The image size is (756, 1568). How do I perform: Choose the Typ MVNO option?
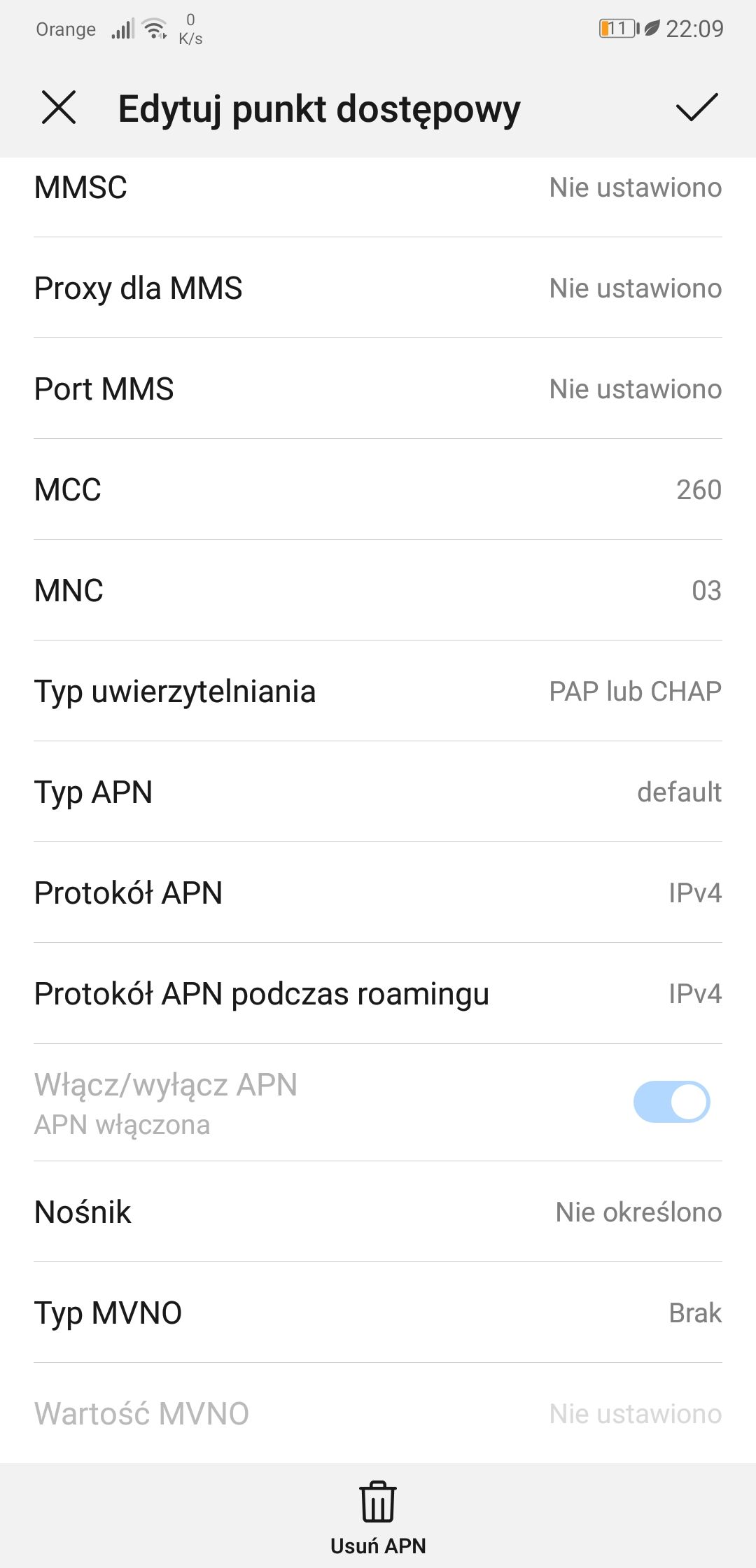pyautogui.click(x=378, y=1313)
